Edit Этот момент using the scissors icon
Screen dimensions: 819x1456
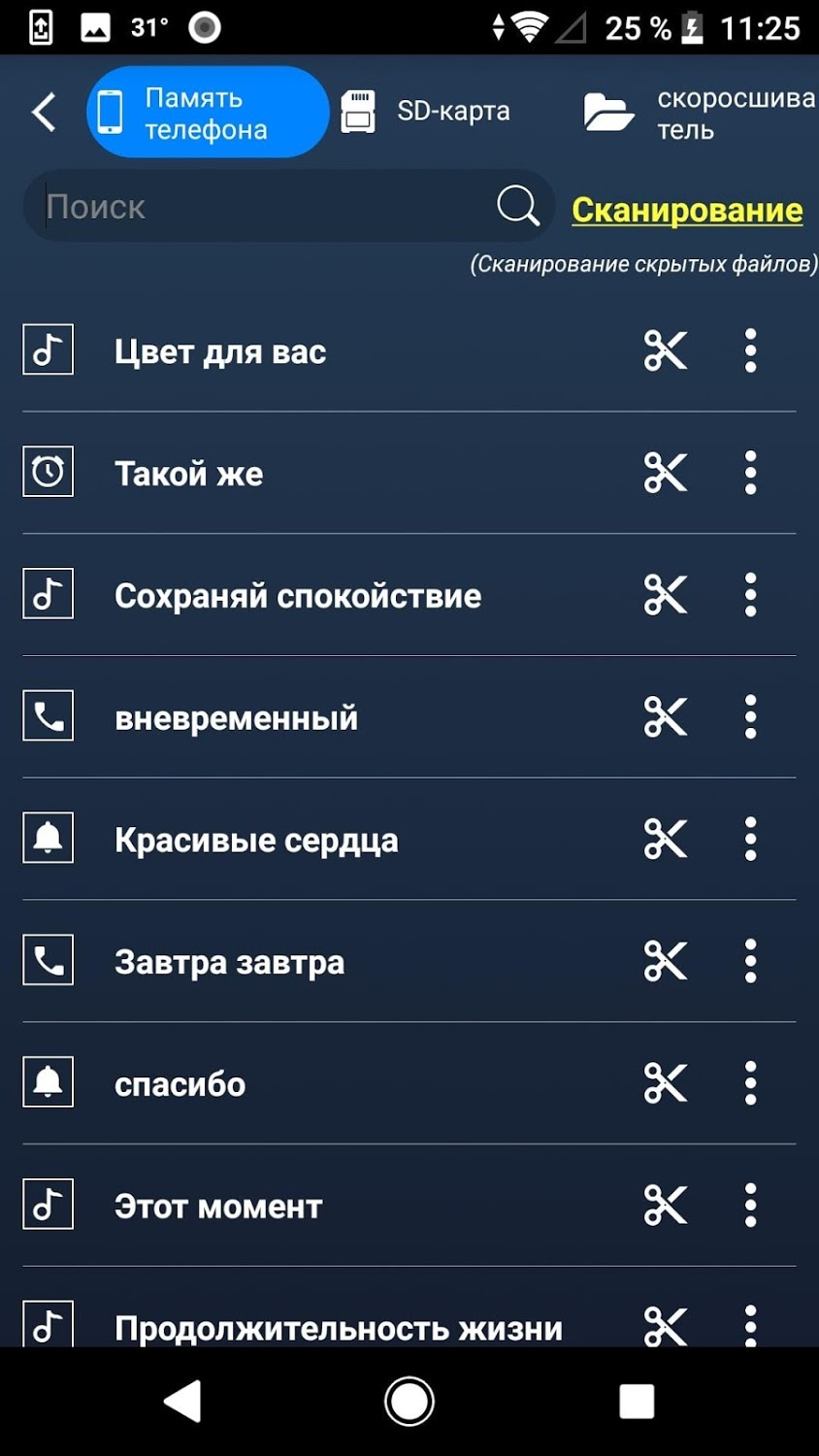(666, 1206)
